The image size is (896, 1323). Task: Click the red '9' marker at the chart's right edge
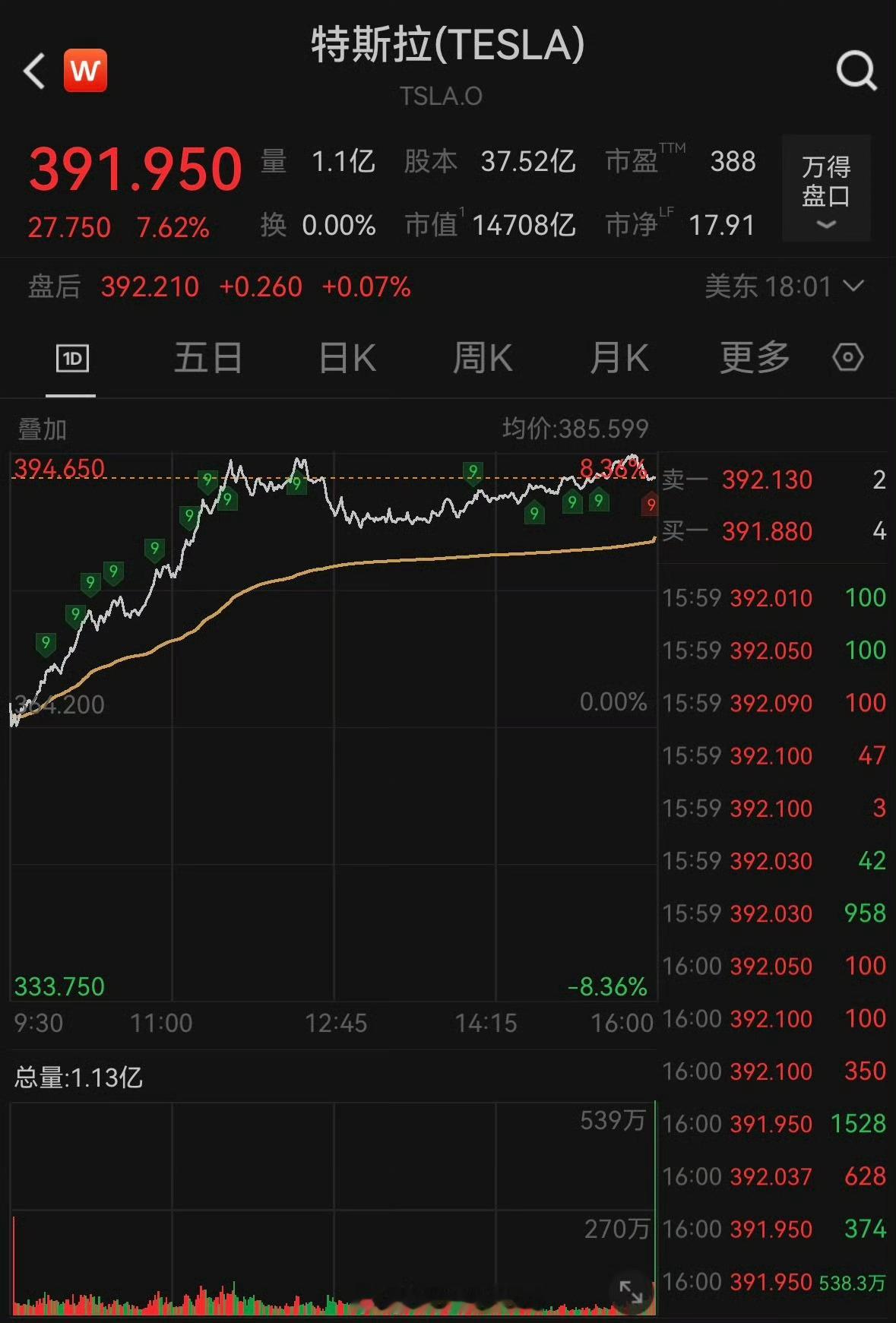coord(650,504)
